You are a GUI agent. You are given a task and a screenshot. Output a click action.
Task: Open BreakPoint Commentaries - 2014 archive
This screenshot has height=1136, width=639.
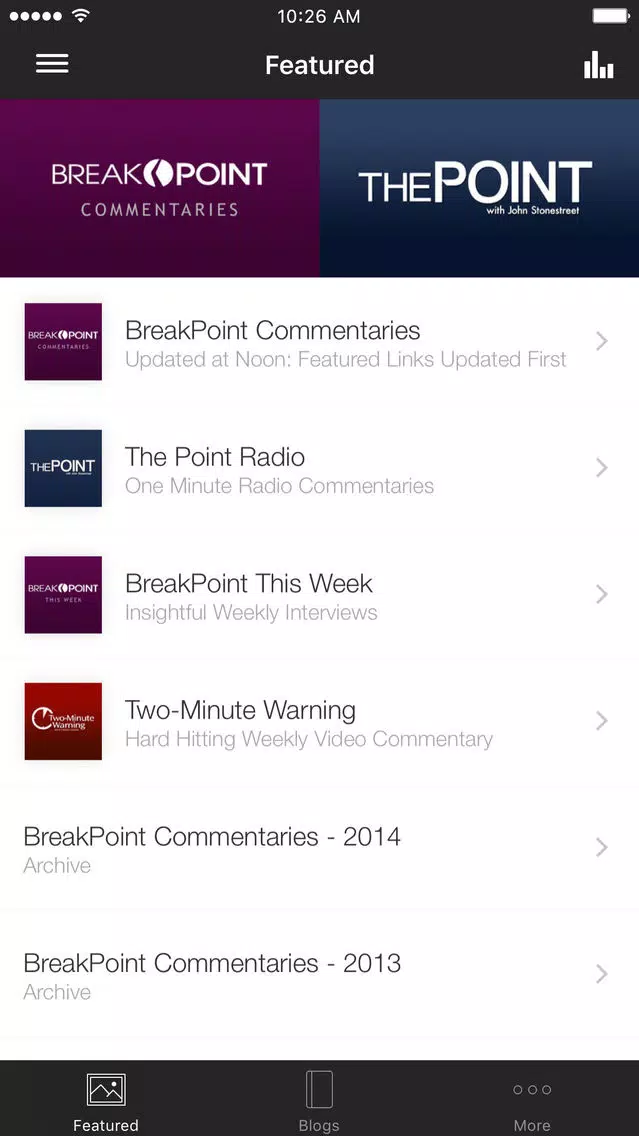tap(320, 848)
